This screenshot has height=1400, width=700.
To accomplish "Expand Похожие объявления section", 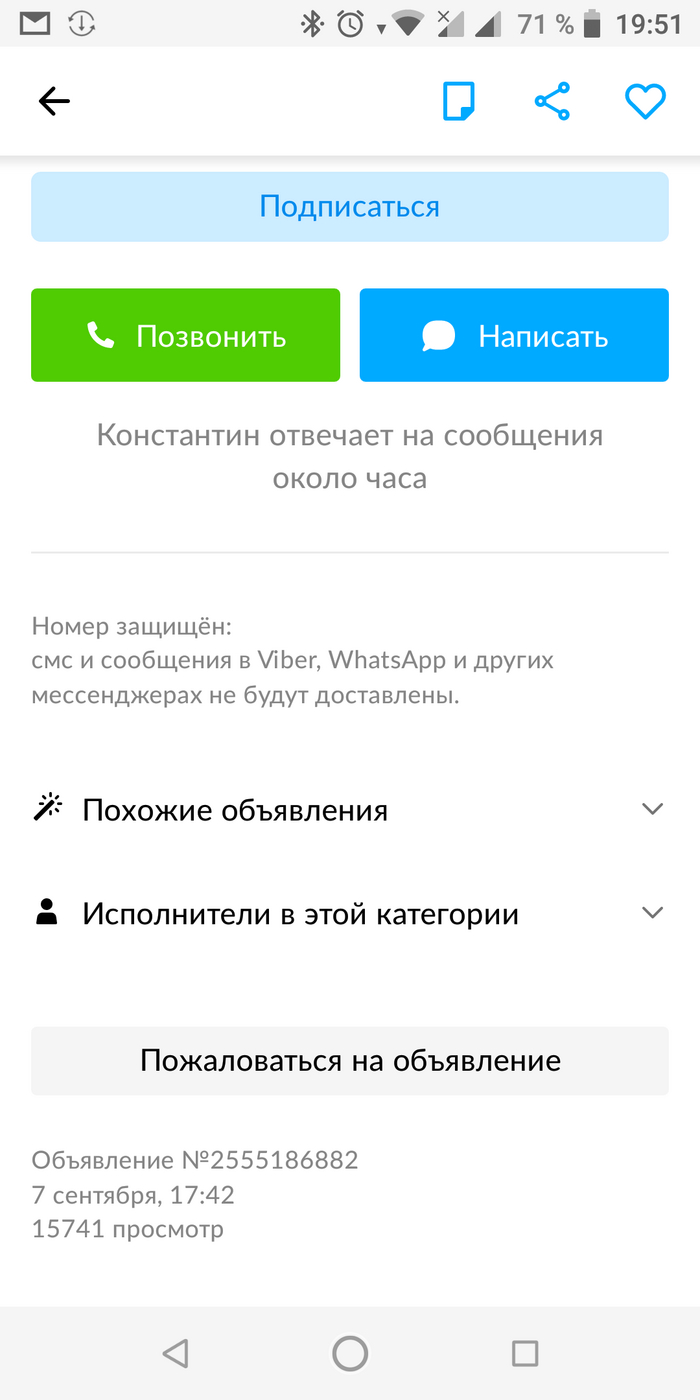I will (349, 809).
